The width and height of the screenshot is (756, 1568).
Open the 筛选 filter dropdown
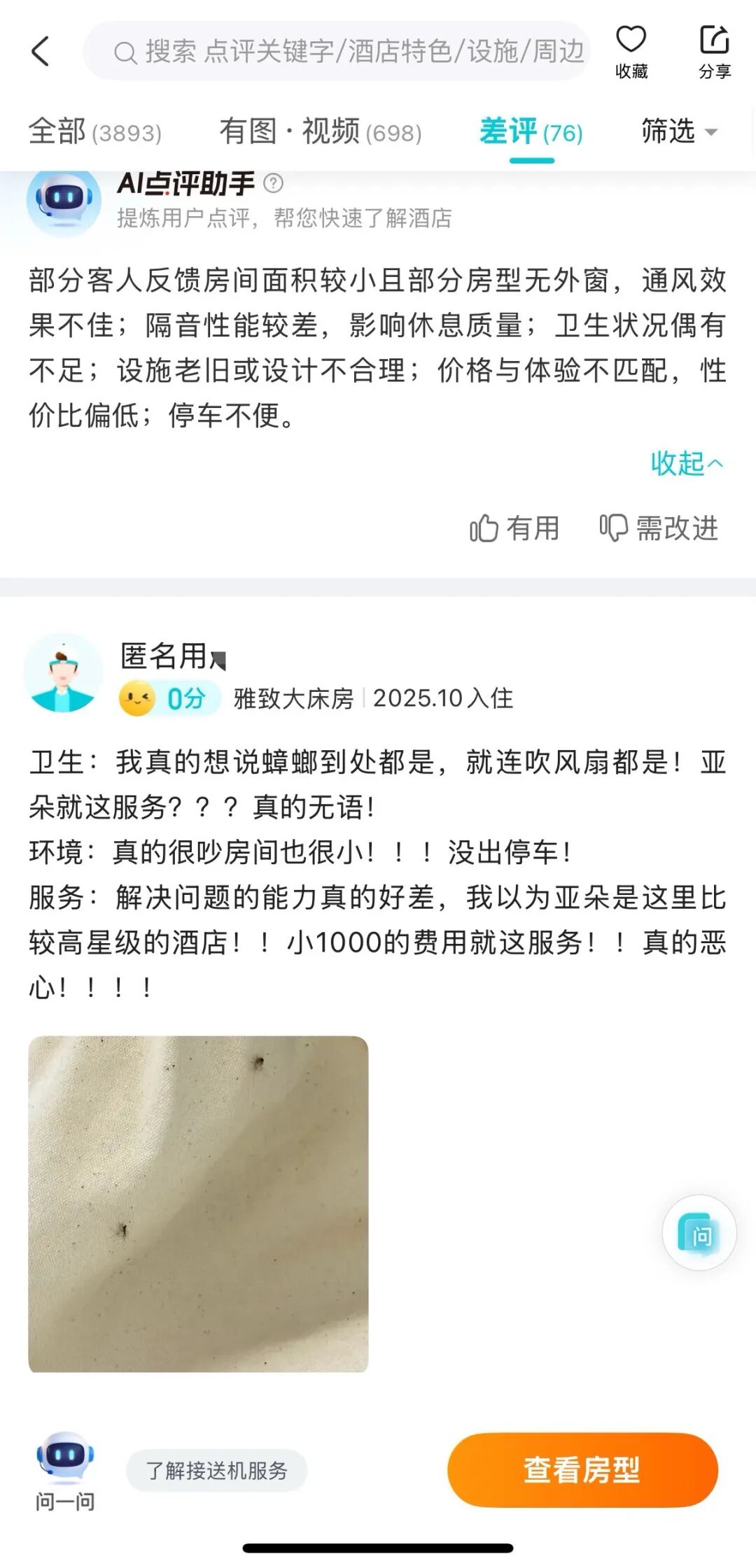(x=679, y=132)
